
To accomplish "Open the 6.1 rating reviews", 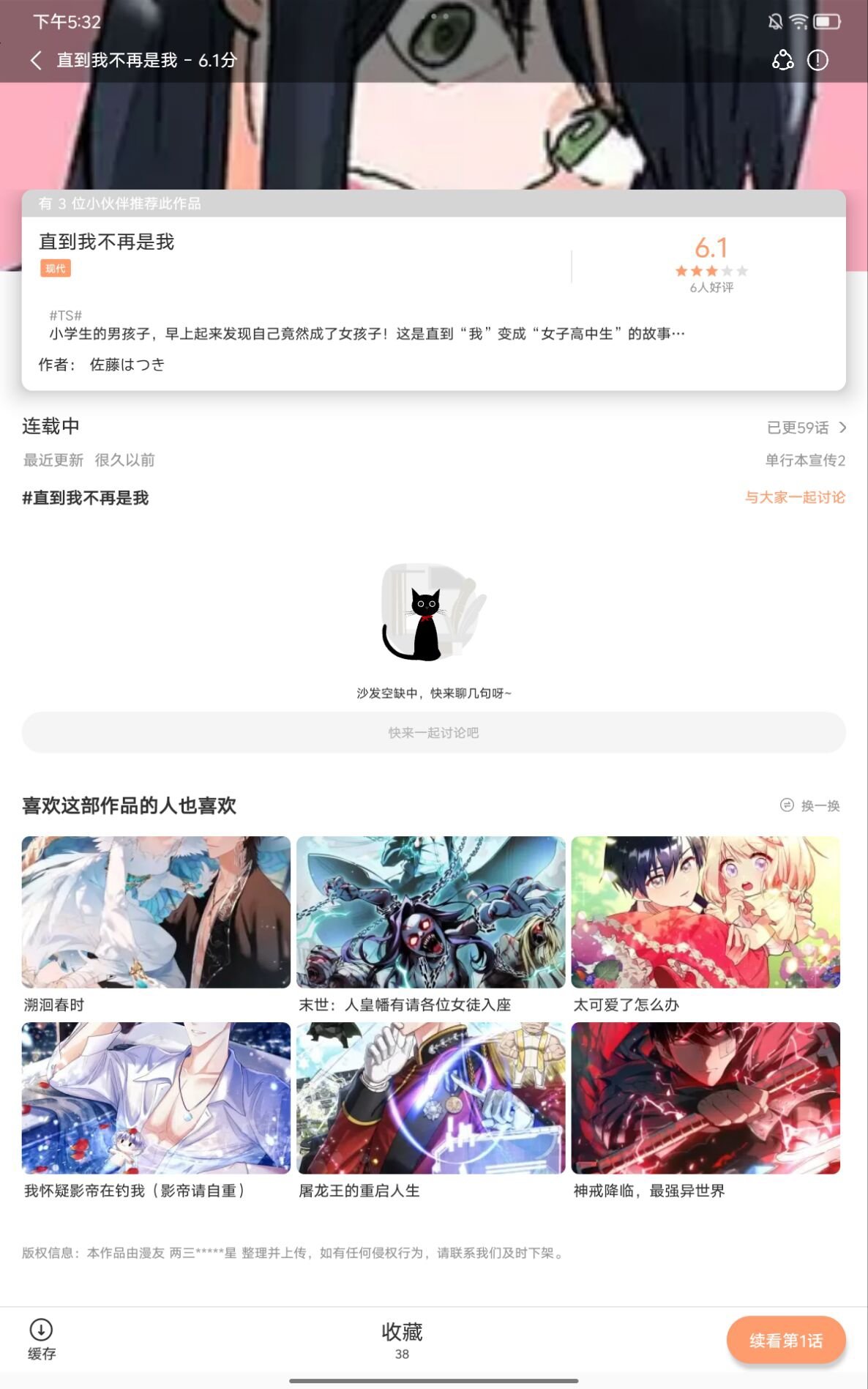I will pyautogui.click(x=711, y=264).
